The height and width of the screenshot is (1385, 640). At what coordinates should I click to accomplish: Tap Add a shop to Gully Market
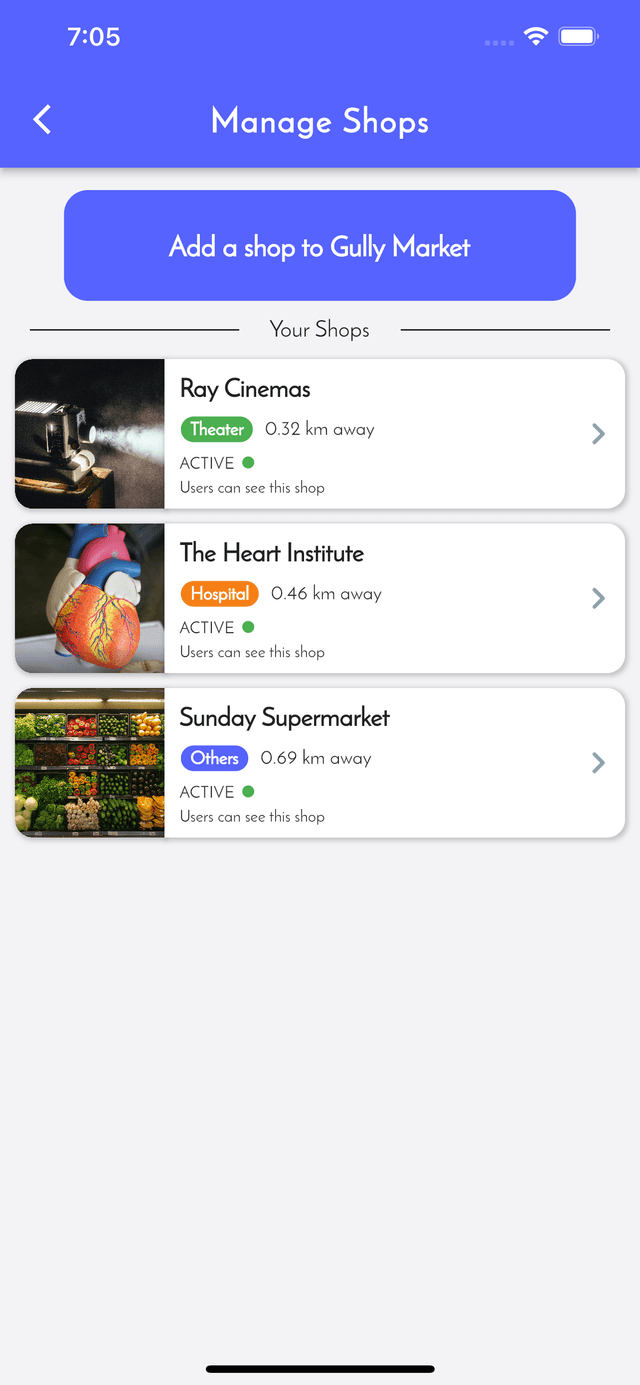[x=320, y=246]
